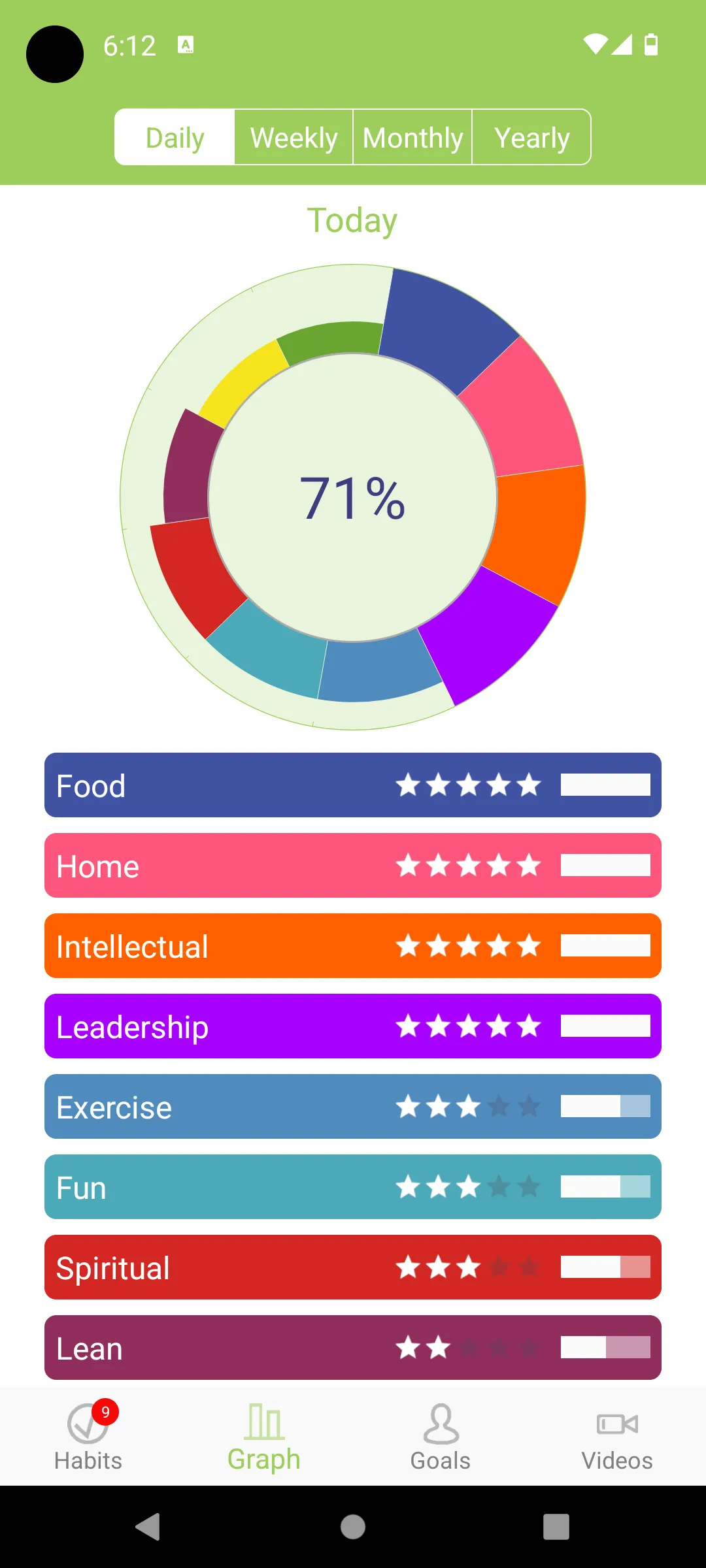The image size is (706, 1568).
Task: Select the Daily segment
Action: tap(175, 137)
